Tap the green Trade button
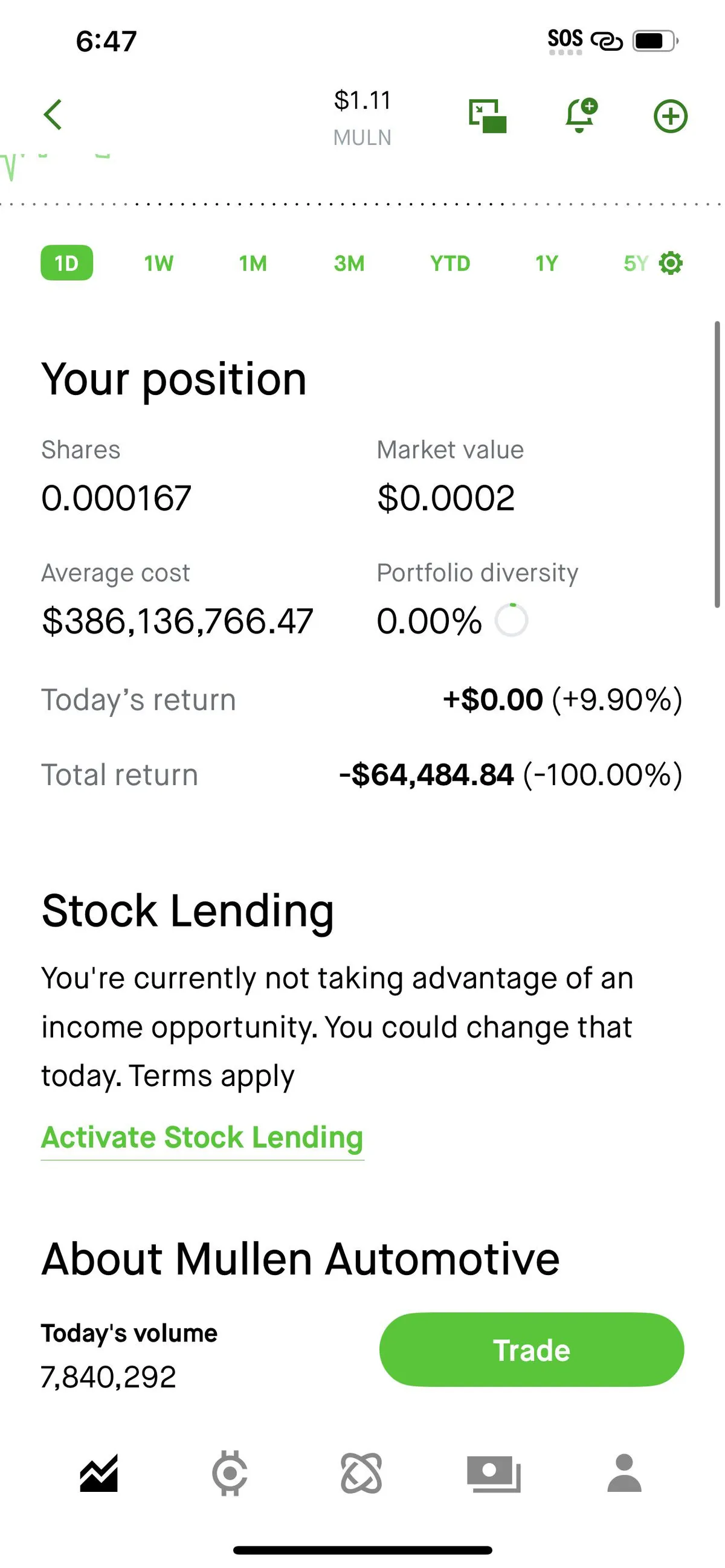 (x=532, y=1349)
